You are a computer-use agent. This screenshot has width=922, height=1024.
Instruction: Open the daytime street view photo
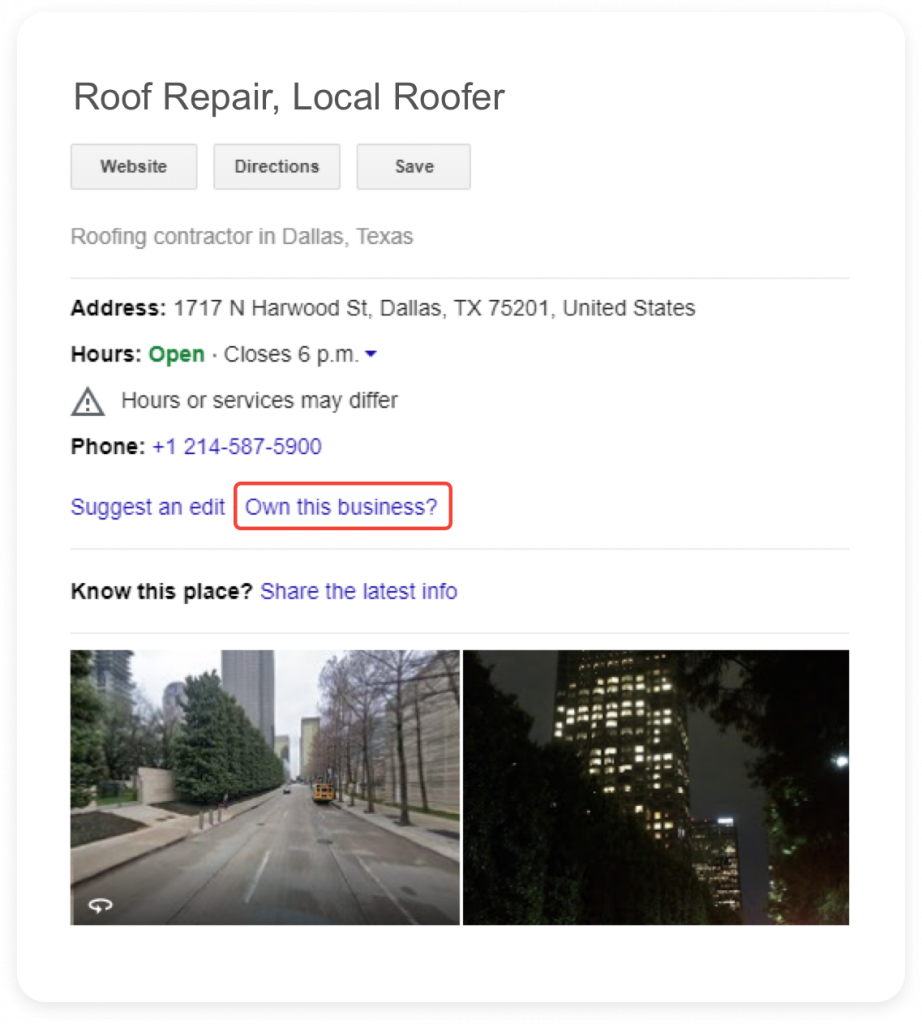tap(264, 787)
